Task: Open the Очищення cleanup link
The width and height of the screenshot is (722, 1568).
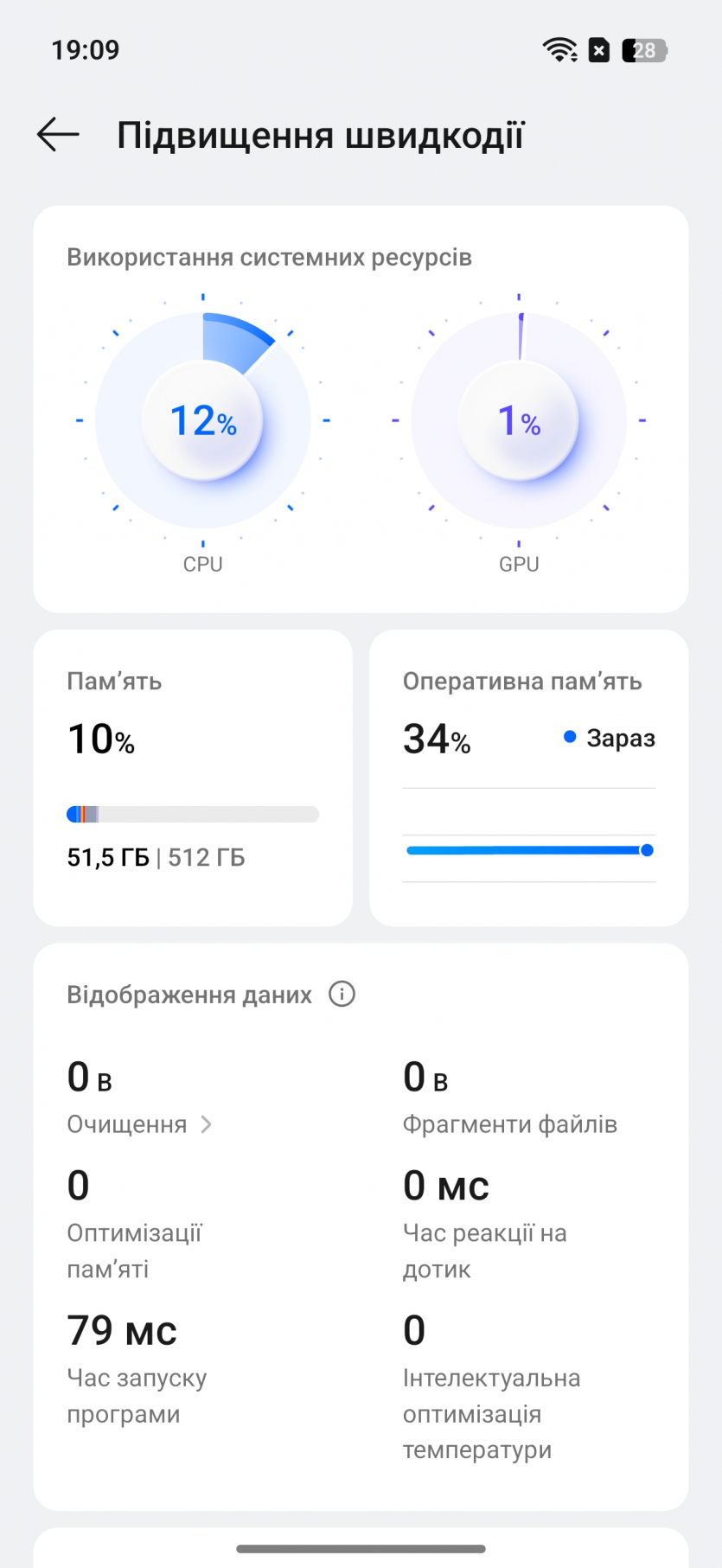Action: [138, 1124]
